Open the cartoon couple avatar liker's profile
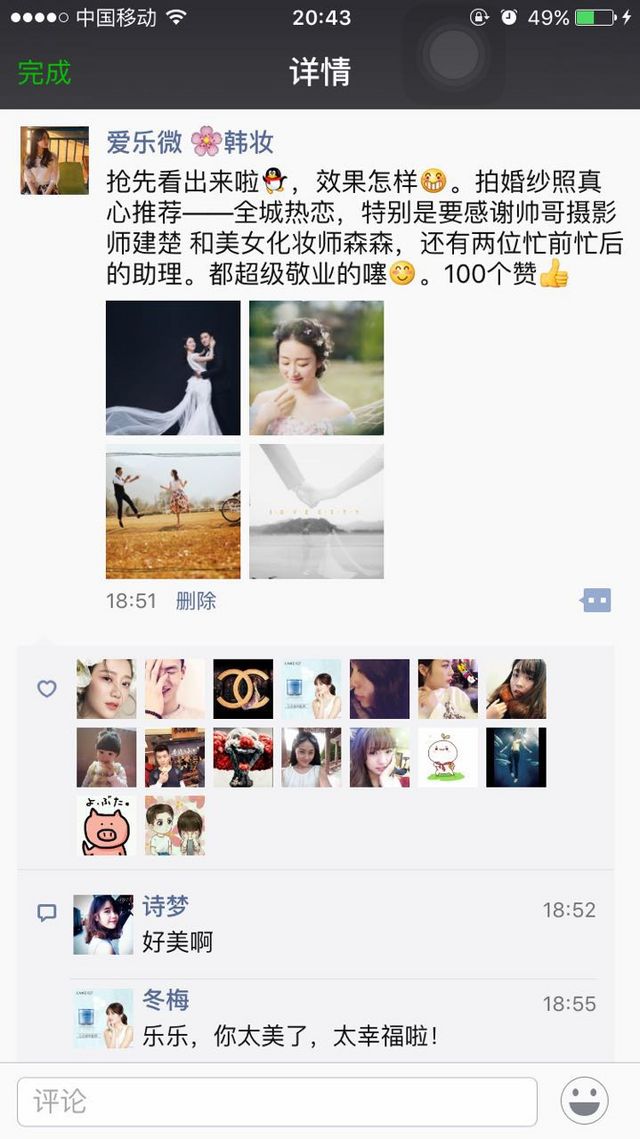The height and width of the screenshot is (1139, 640). [175, 825]
